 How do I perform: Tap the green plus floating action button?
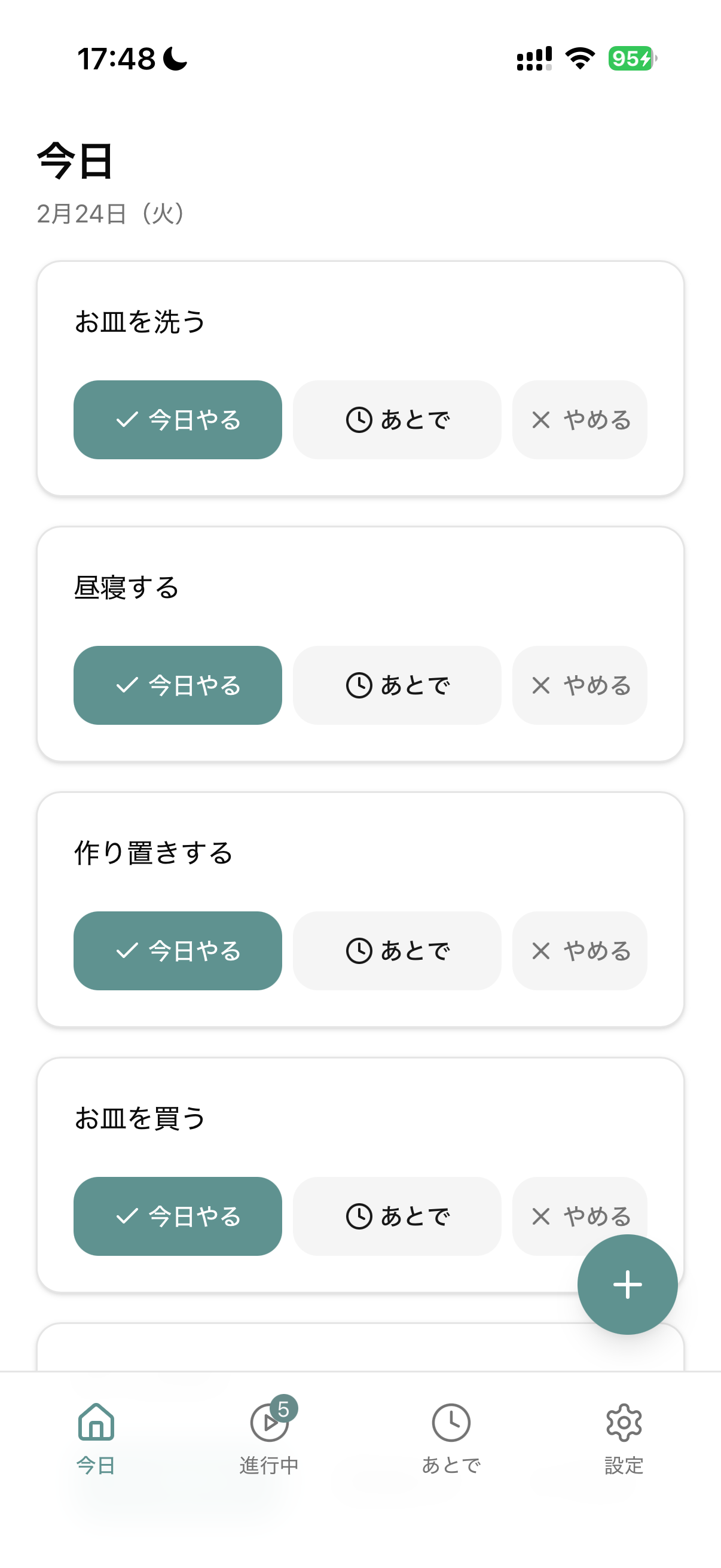pos(628,1285)
